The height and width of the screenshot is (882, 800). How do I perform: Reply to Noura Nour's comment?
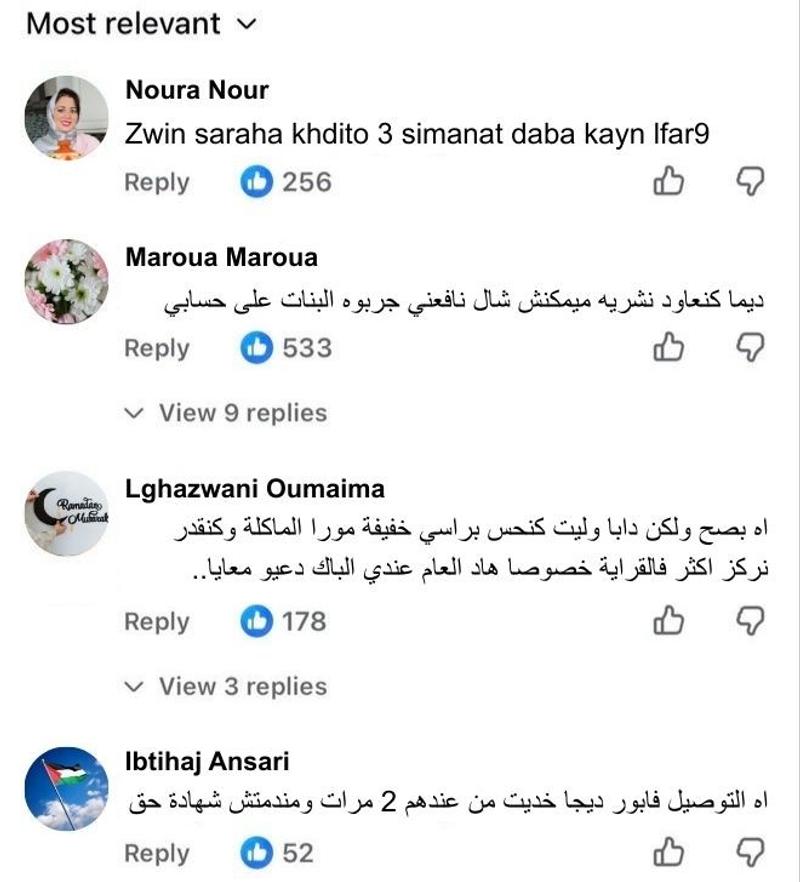point(156,182)
